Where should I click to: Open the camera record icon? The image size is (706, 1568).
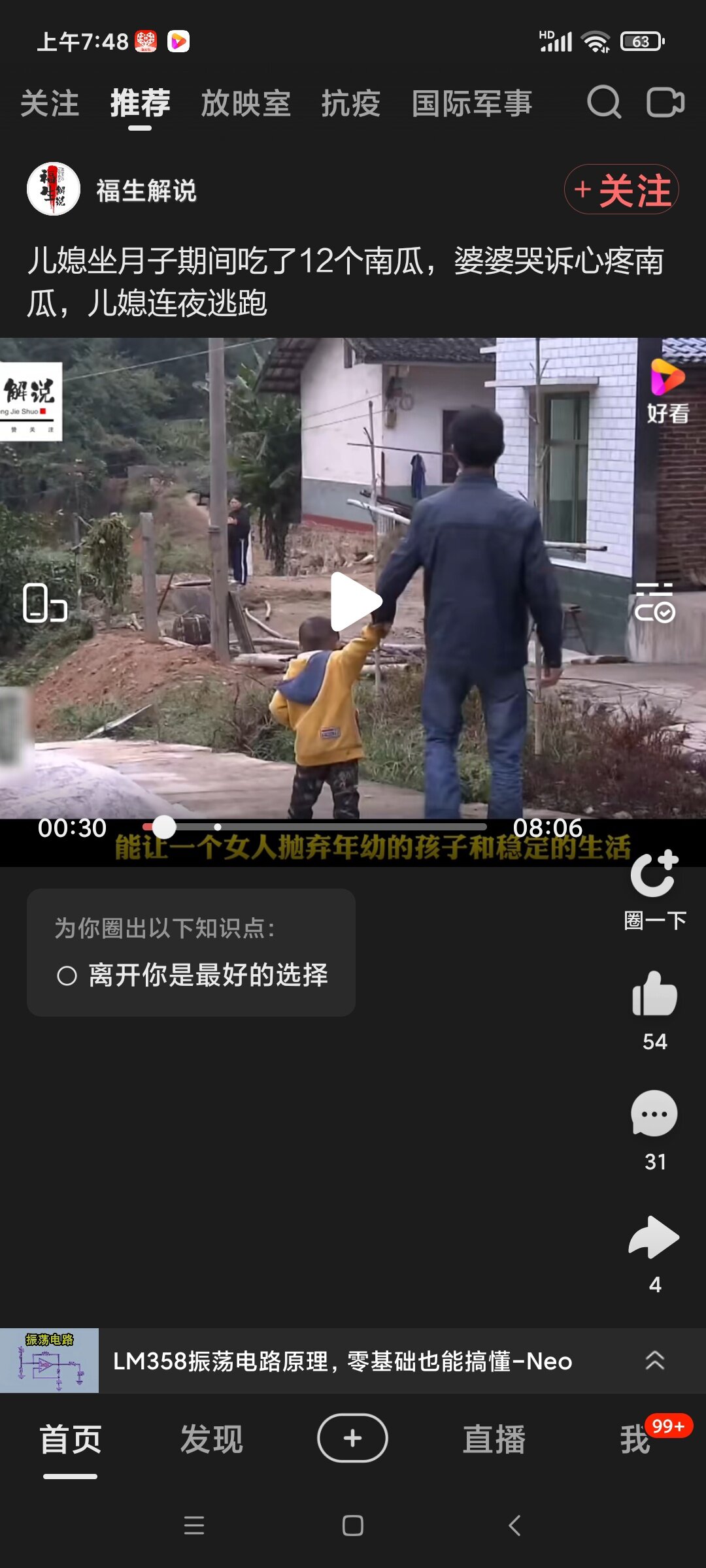(665, 103)
